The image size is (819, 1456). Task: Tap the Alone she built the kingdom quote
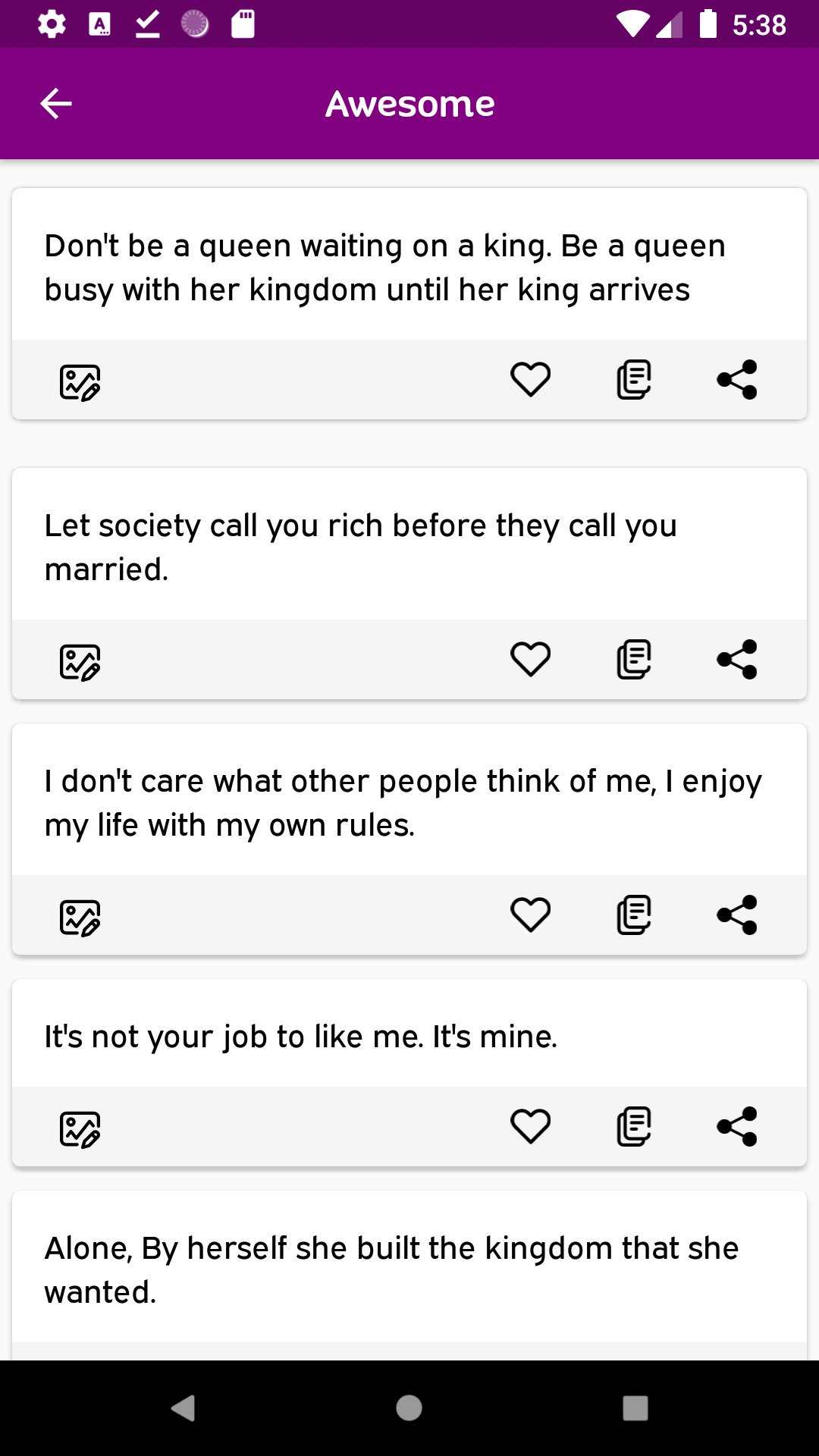click(391, 1268)
